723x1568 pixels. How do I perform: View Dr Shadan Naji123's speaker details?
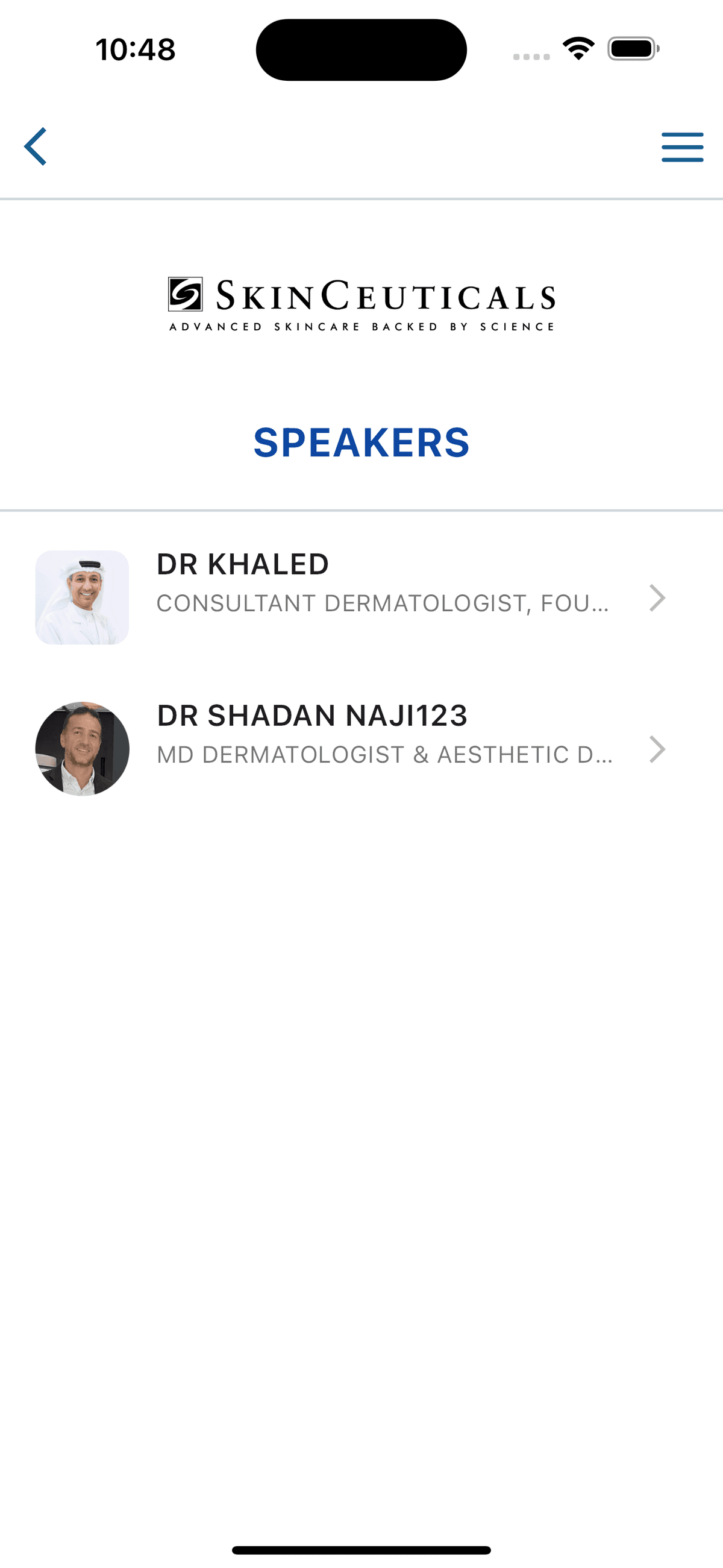361,749
